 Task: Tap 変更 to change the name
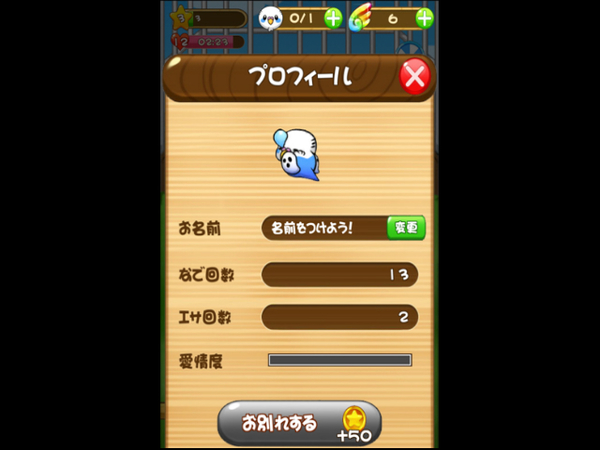click(406, 228)
